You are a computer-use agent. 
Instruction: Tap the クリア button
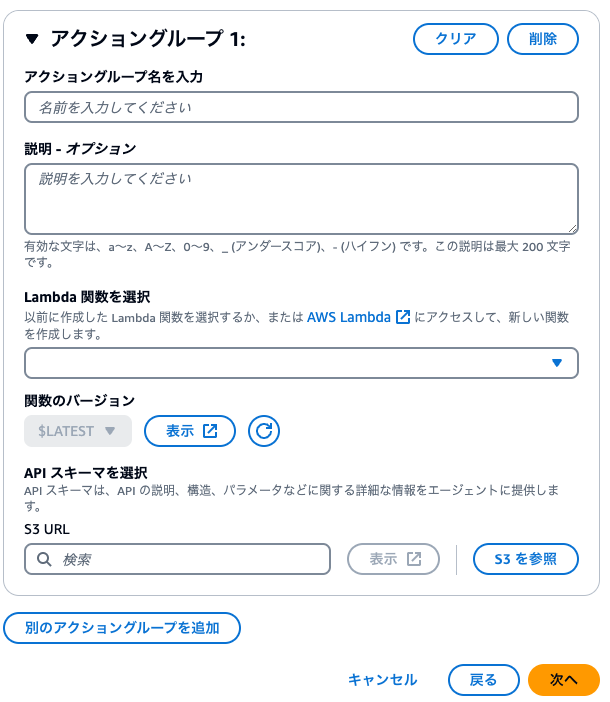point(455,39)
